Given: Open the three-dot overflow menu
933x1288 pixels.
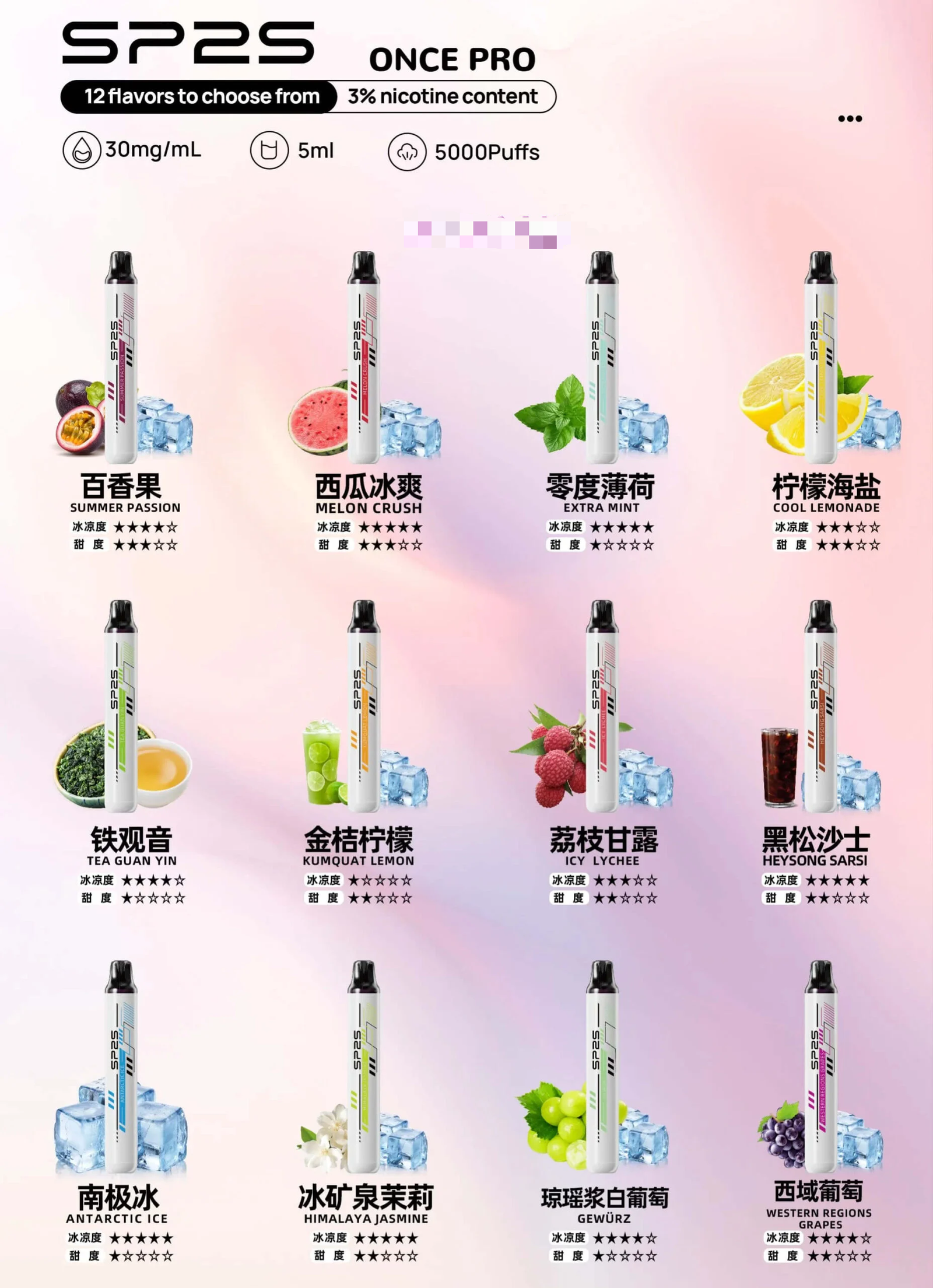Looking at the screenshot, I should click(x=850, y=119).
